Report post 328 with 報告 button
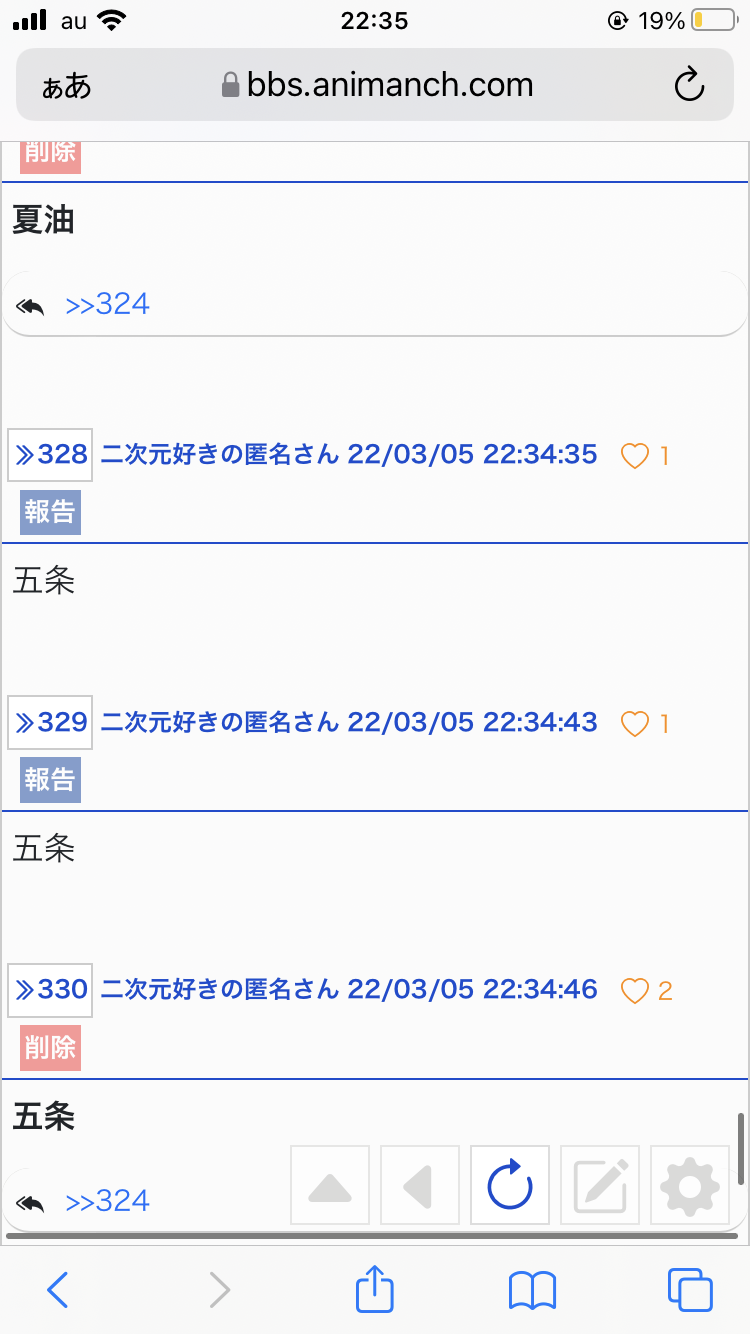 50,512
